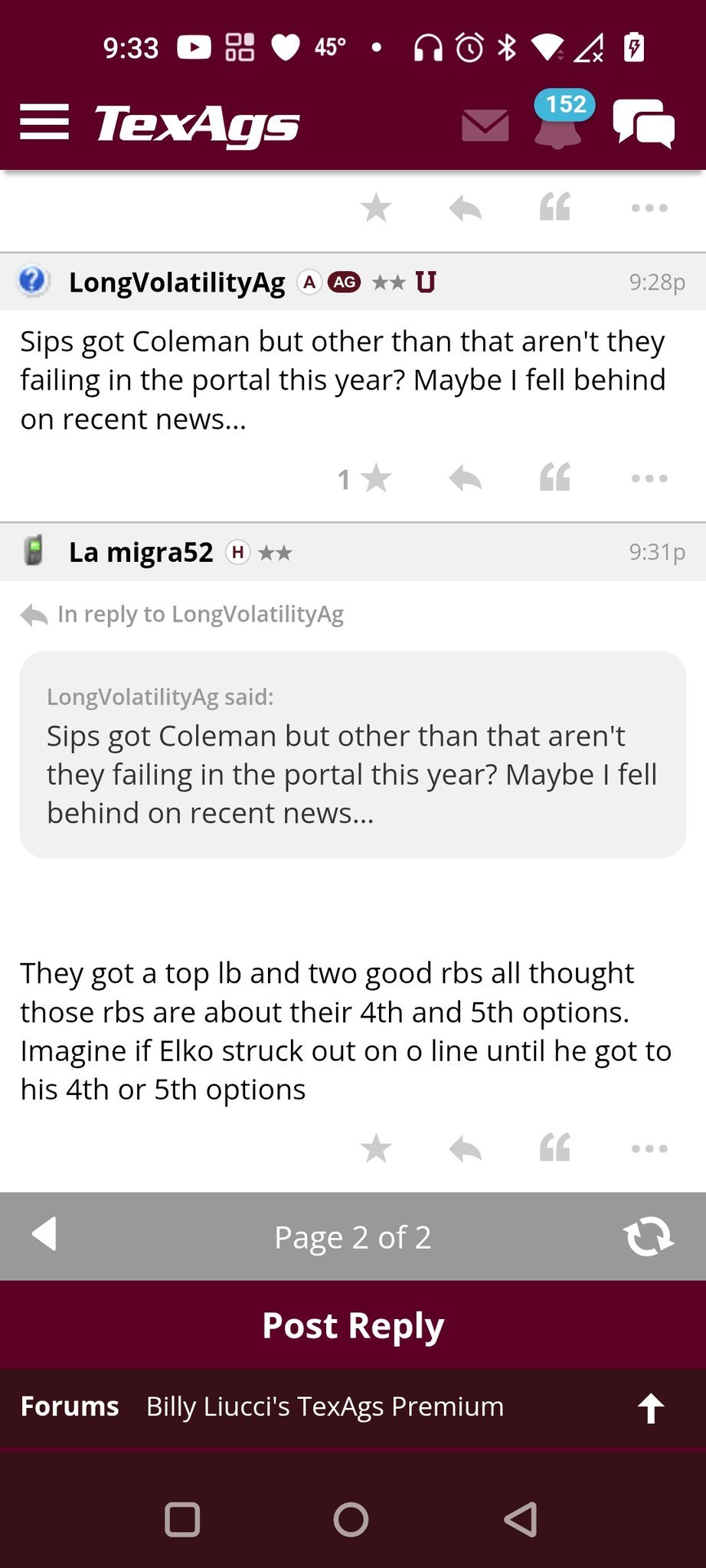Go to the previous page of thread

(44, 1234)
